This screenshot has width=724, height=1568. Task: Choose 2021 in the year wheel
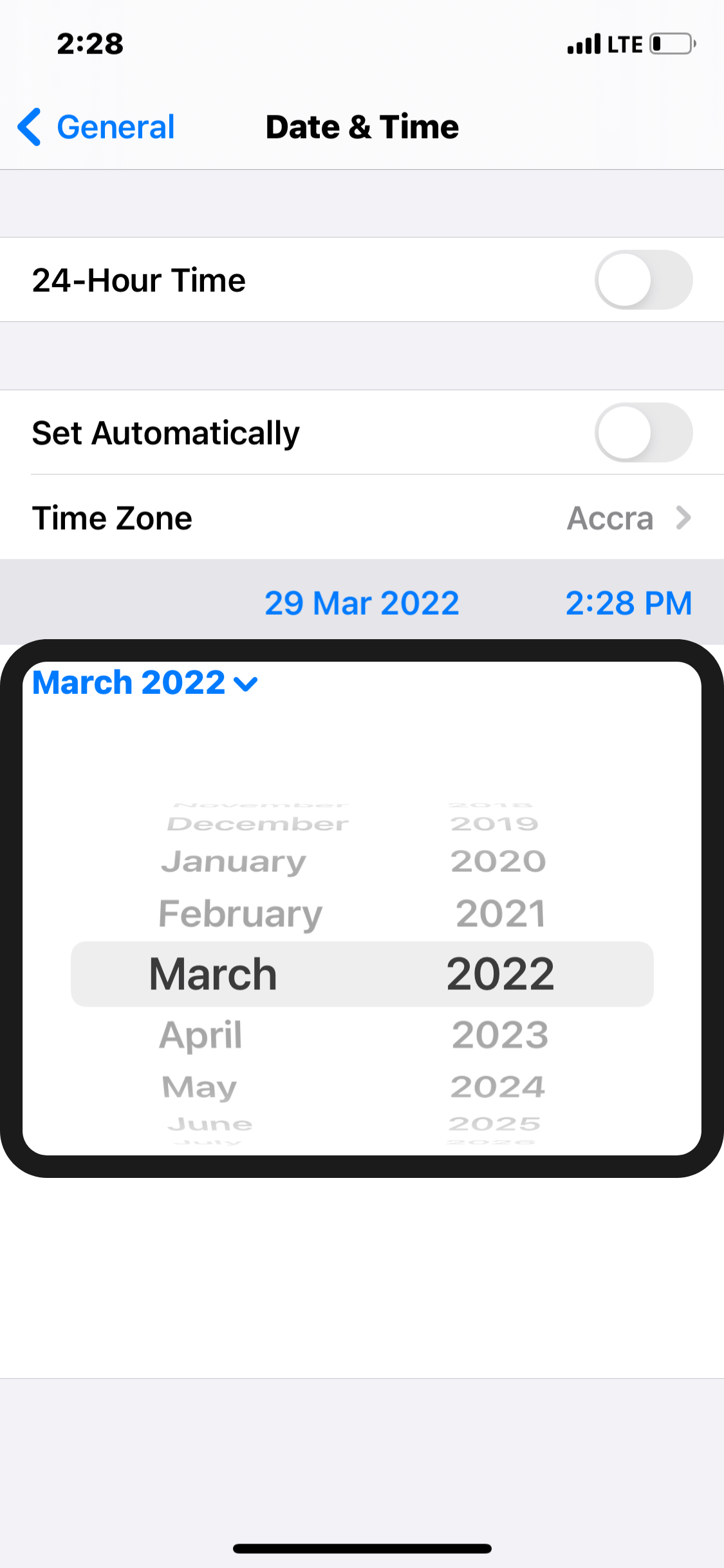point(500,914)
